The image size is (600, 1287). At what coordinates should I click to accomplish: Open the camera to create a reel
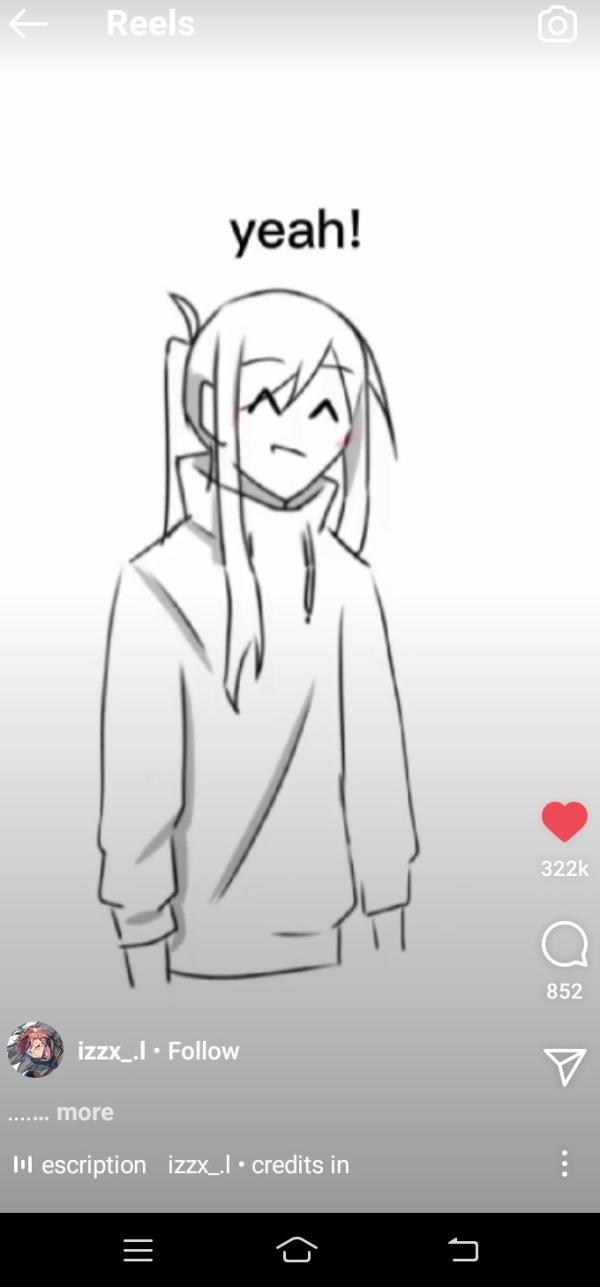point(557,25)
